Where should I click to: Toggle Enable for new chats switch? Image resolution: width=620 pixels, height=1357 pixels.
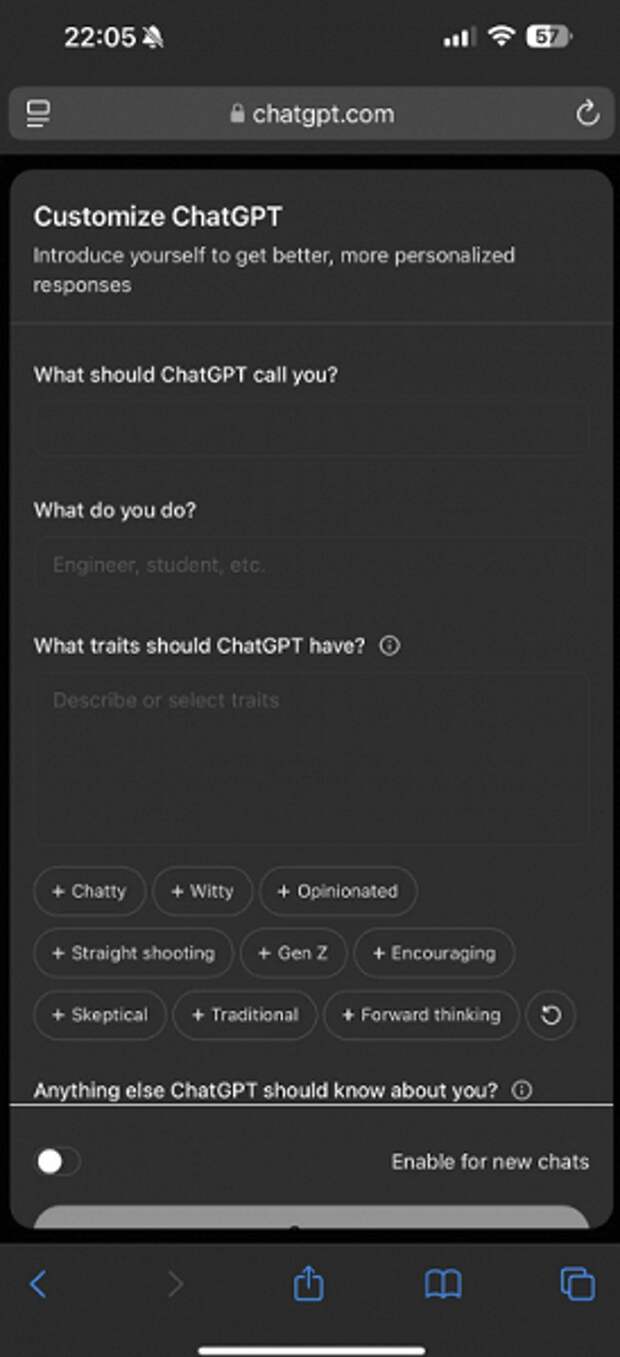click(x=58, y=1162)
